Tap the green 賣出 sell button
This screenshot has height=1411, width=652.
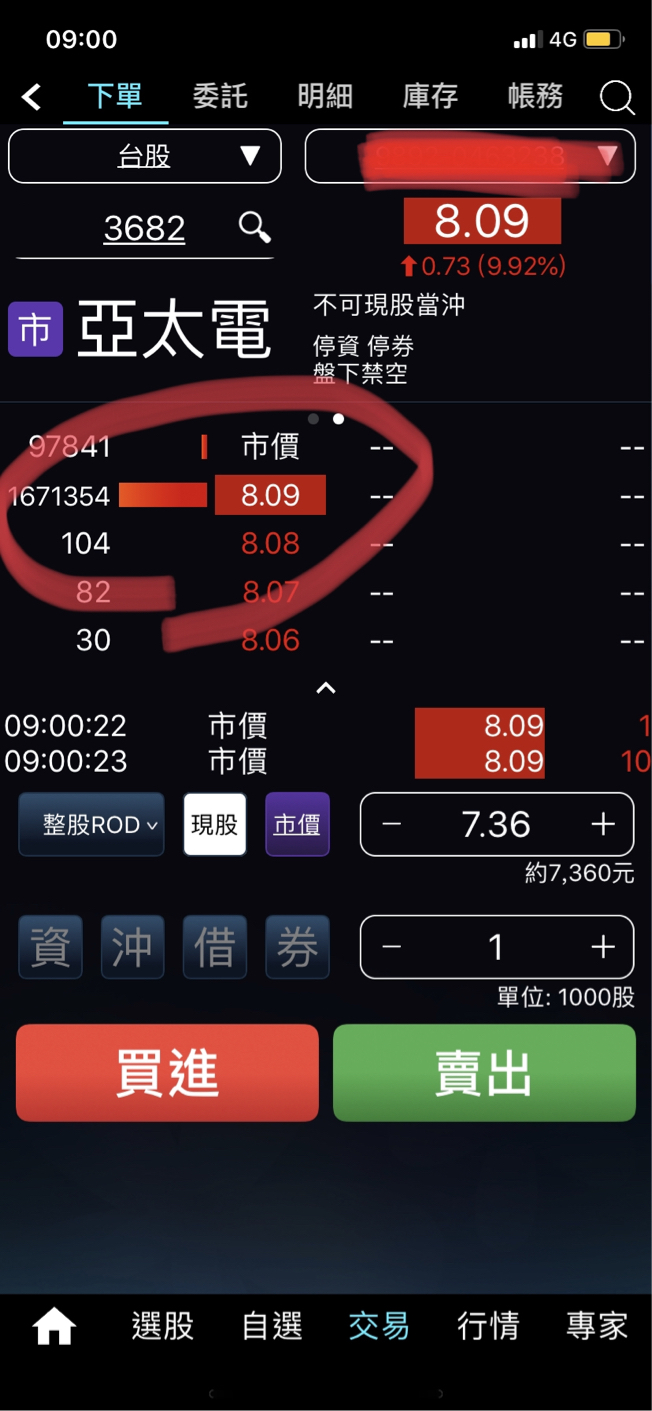[484, 1073]
